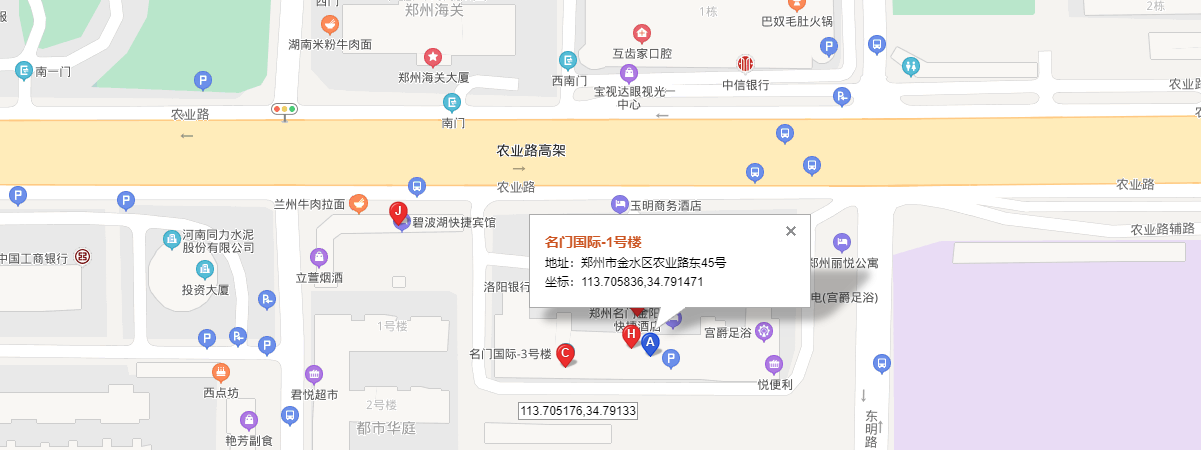Tap the 立萱烟酒 shop icon
This screenshot has width=1201, height=450.
[x=319, y=258]
